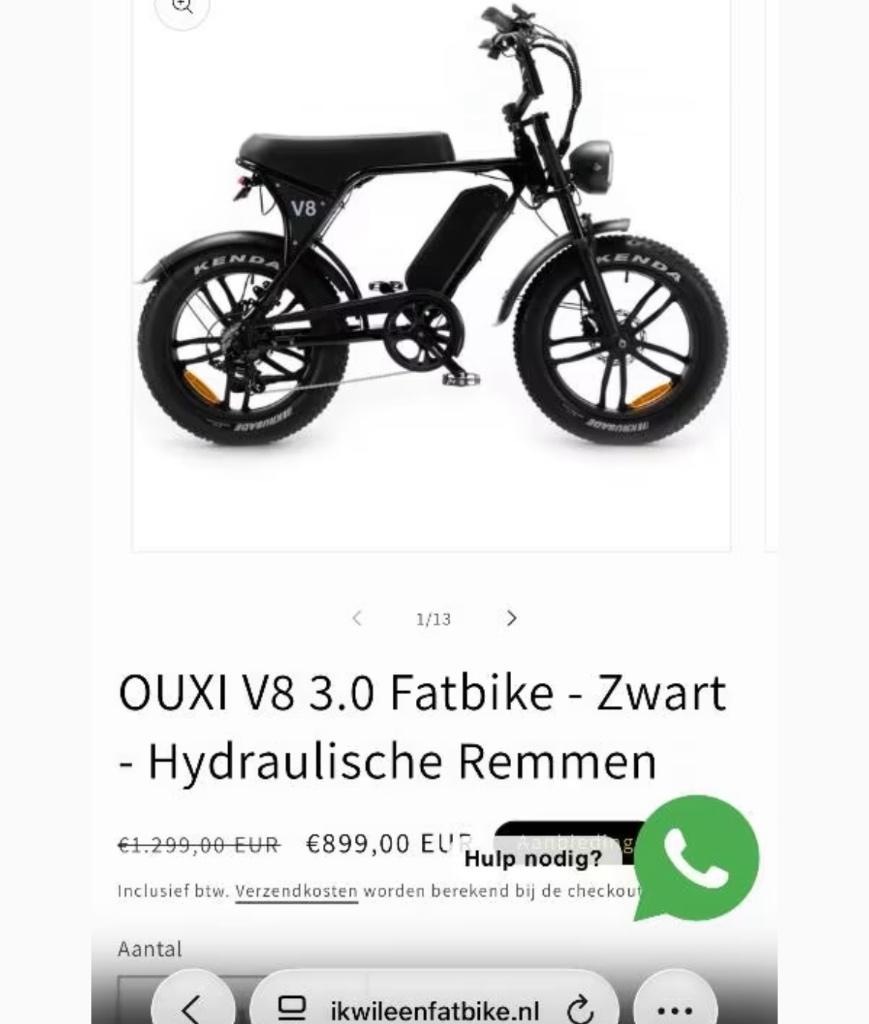Expand the Aantal quantity selector

[150, 948]
